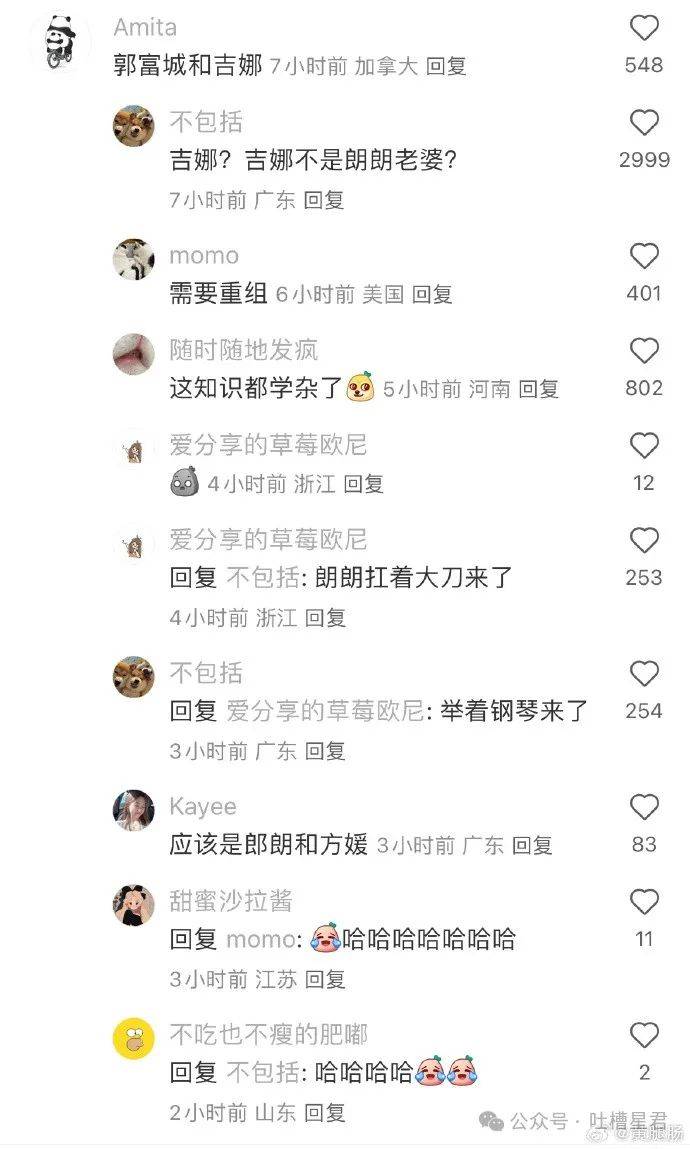Like 不包括's comment asking about 朗朗老婆
Viewport: 690px width, 1149px height.
click(x=644, y=123)
